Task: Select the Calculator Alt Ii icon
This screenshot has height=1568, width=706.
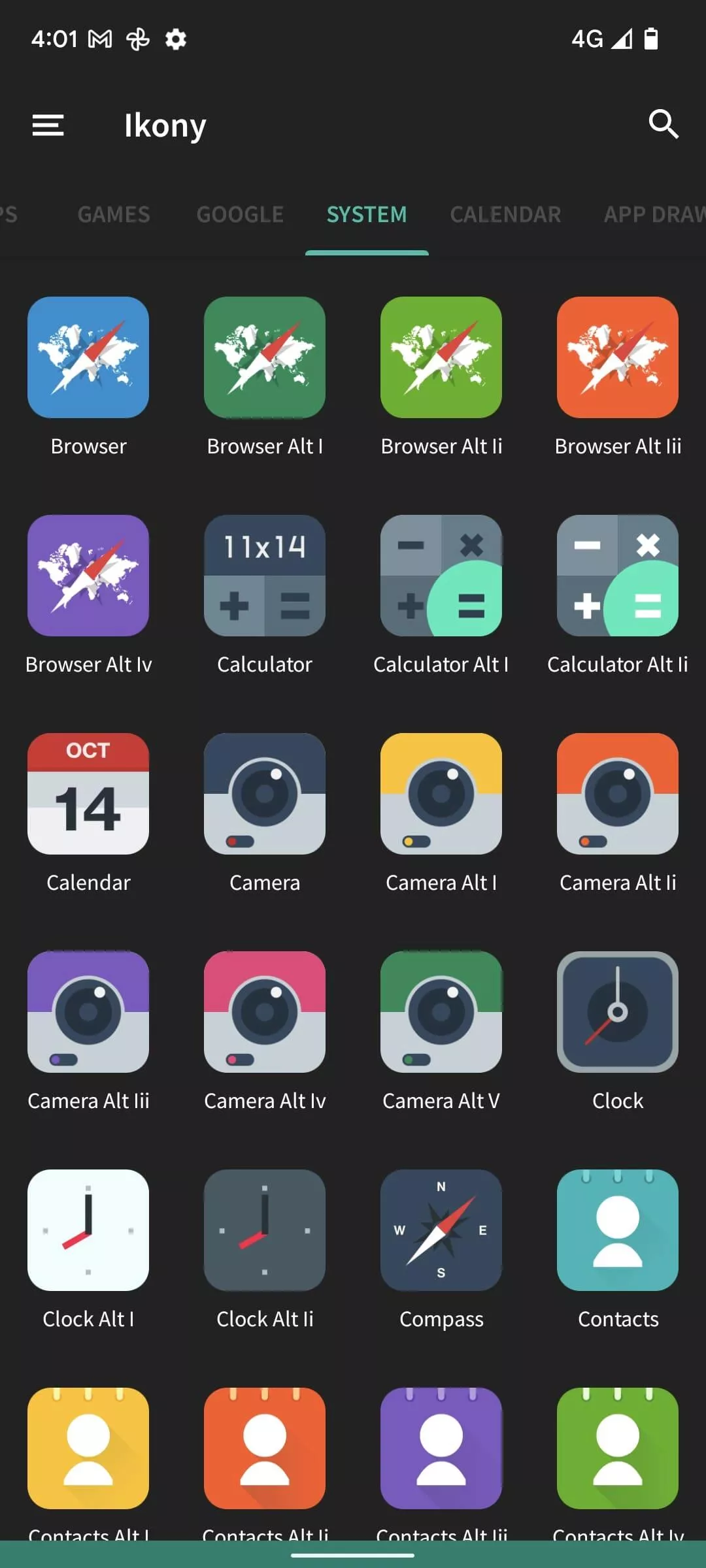Action: 618,576
